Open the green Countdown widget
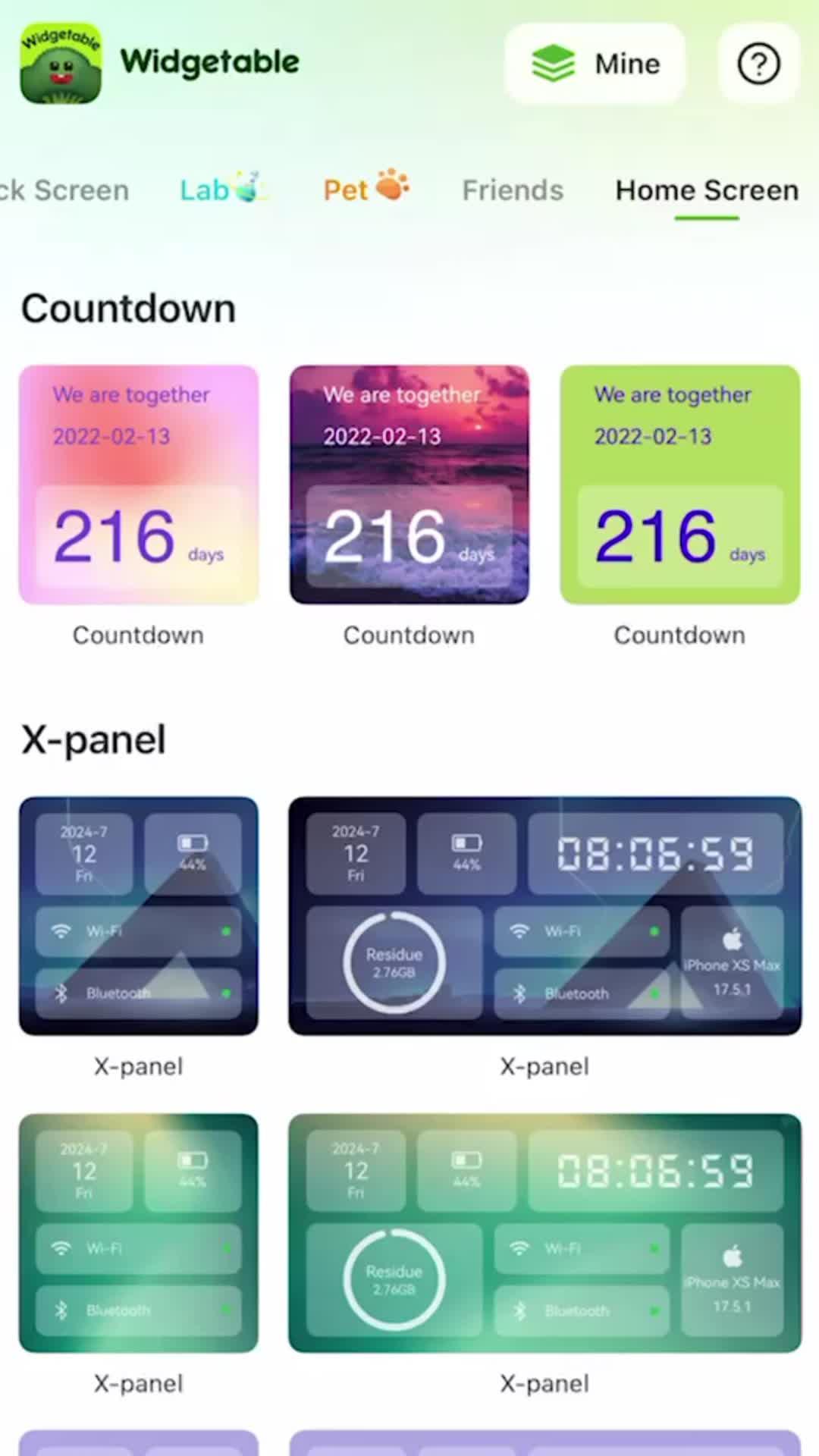The height and width of the screenshot is (1456, 819). pos(680,485)
